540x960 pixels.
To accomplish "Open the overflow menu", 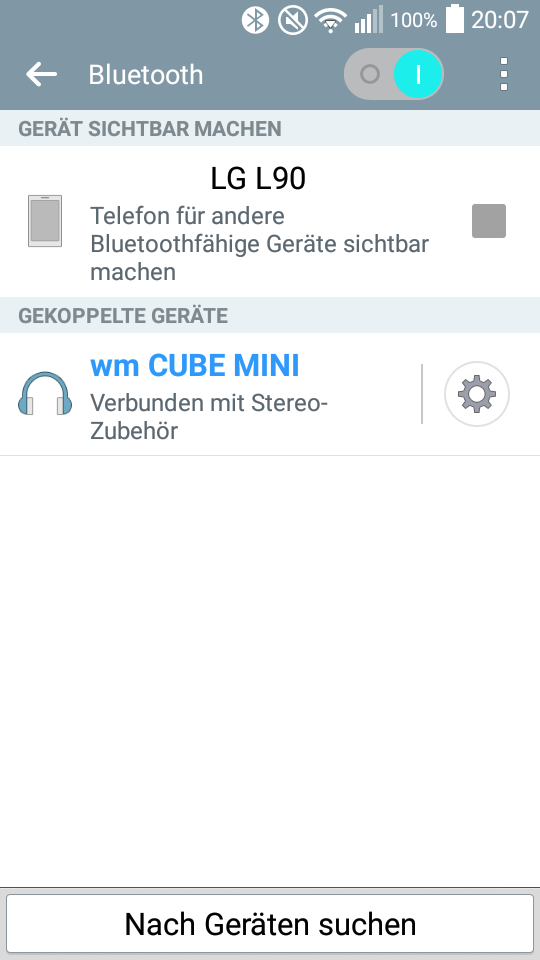I will pyautogui.click(x=503, y=75).
